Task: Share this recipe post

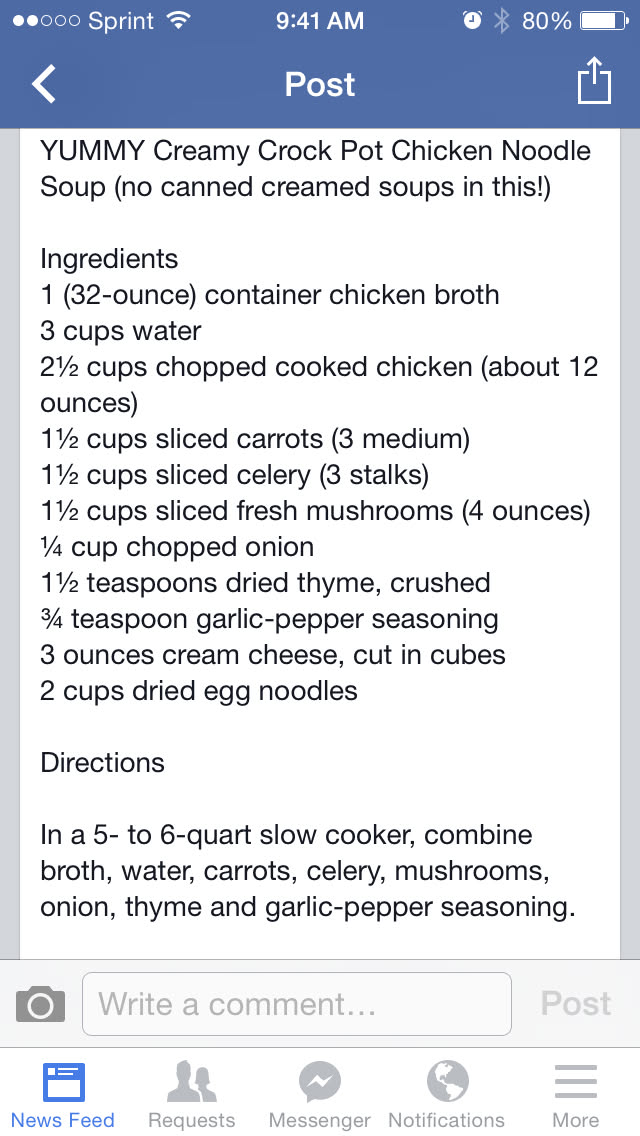Action: (x=594, y=82)
